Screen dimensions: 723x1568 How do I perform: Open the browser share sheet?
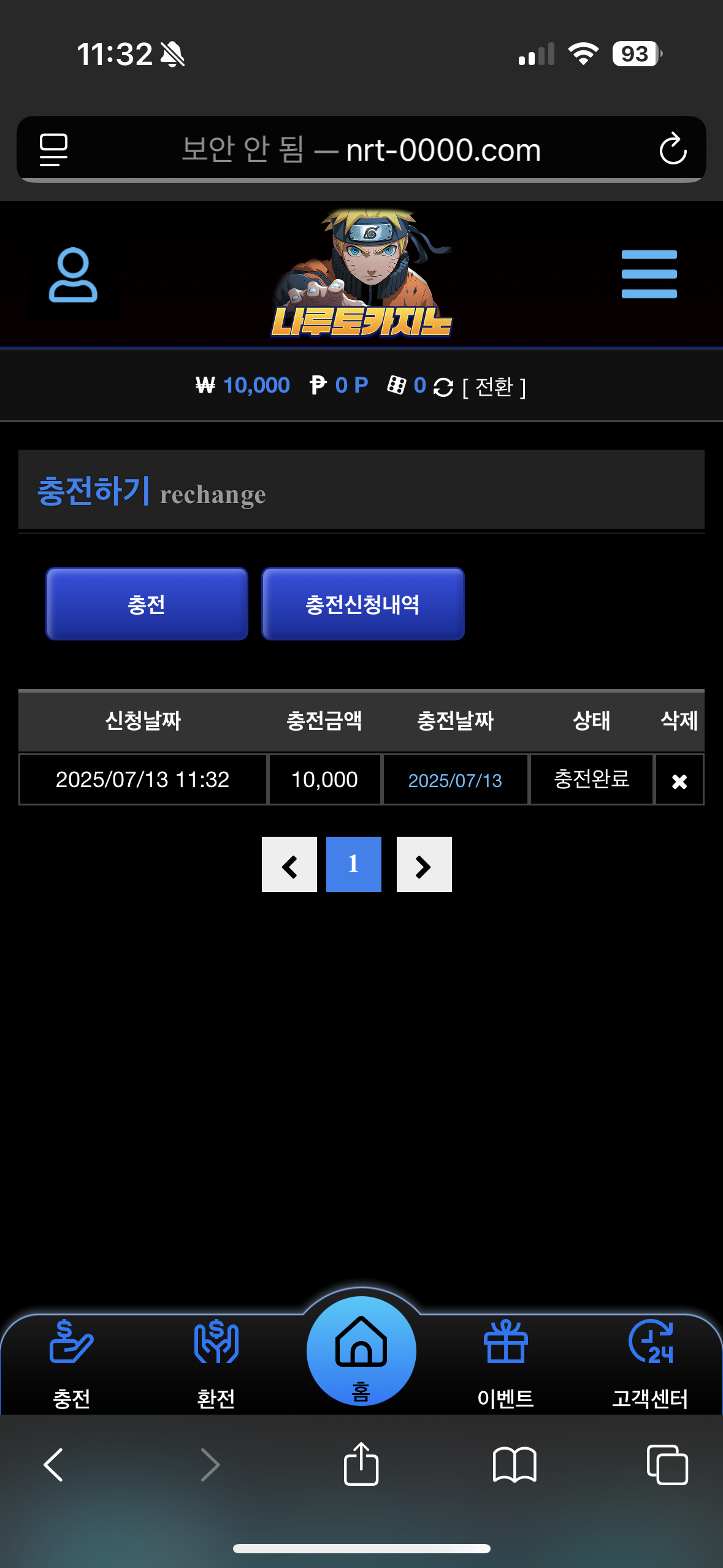[x=361, y=1464]
